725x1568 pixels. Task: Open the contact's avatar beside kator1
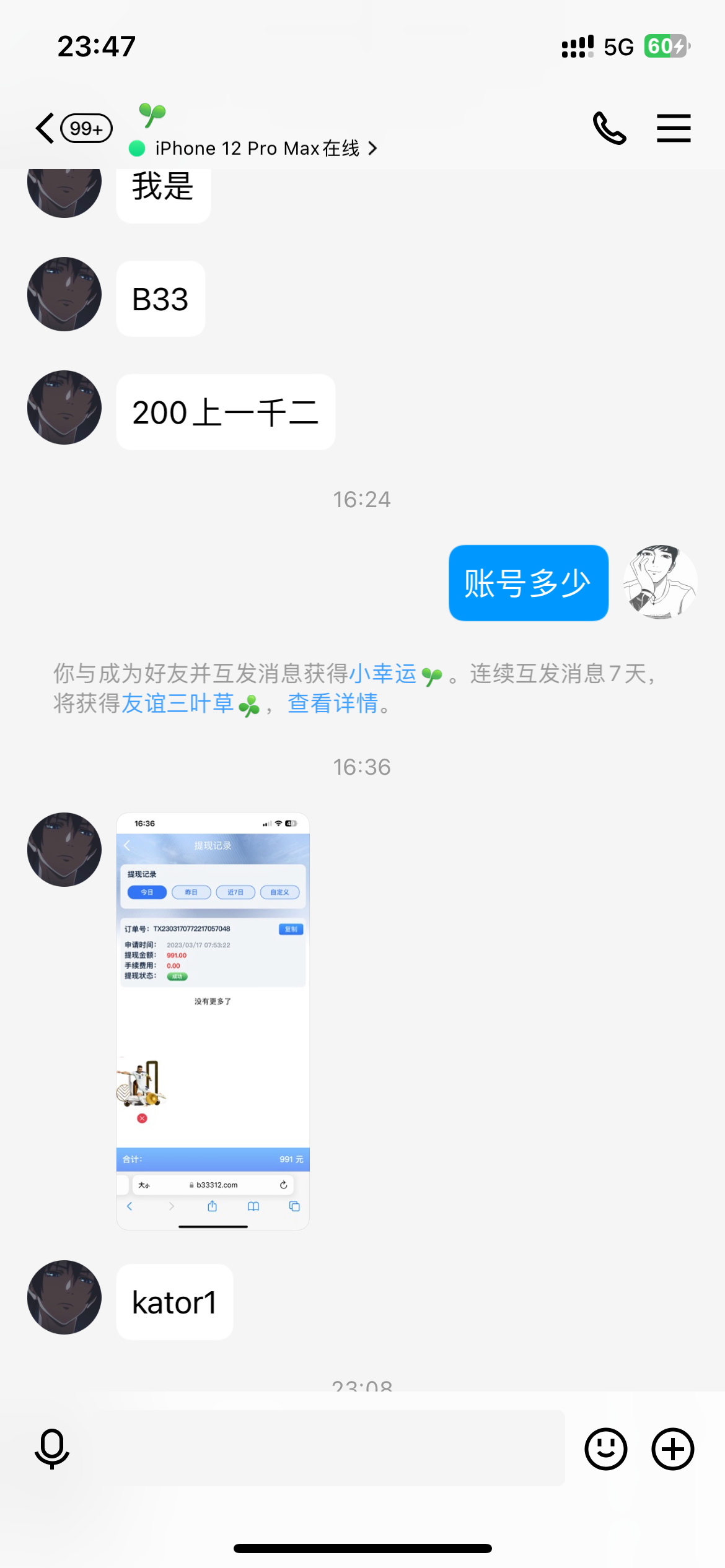pos(64,1297)
